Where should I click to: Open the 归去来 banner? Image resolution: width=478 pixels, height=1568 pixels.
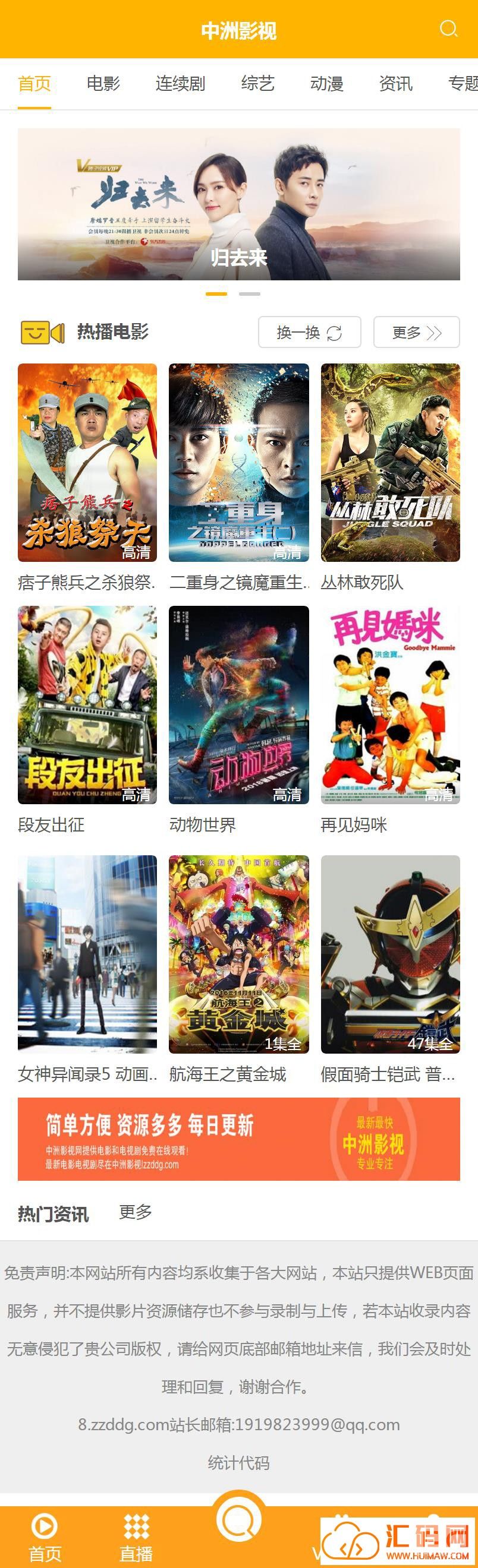tap(238, 204)
